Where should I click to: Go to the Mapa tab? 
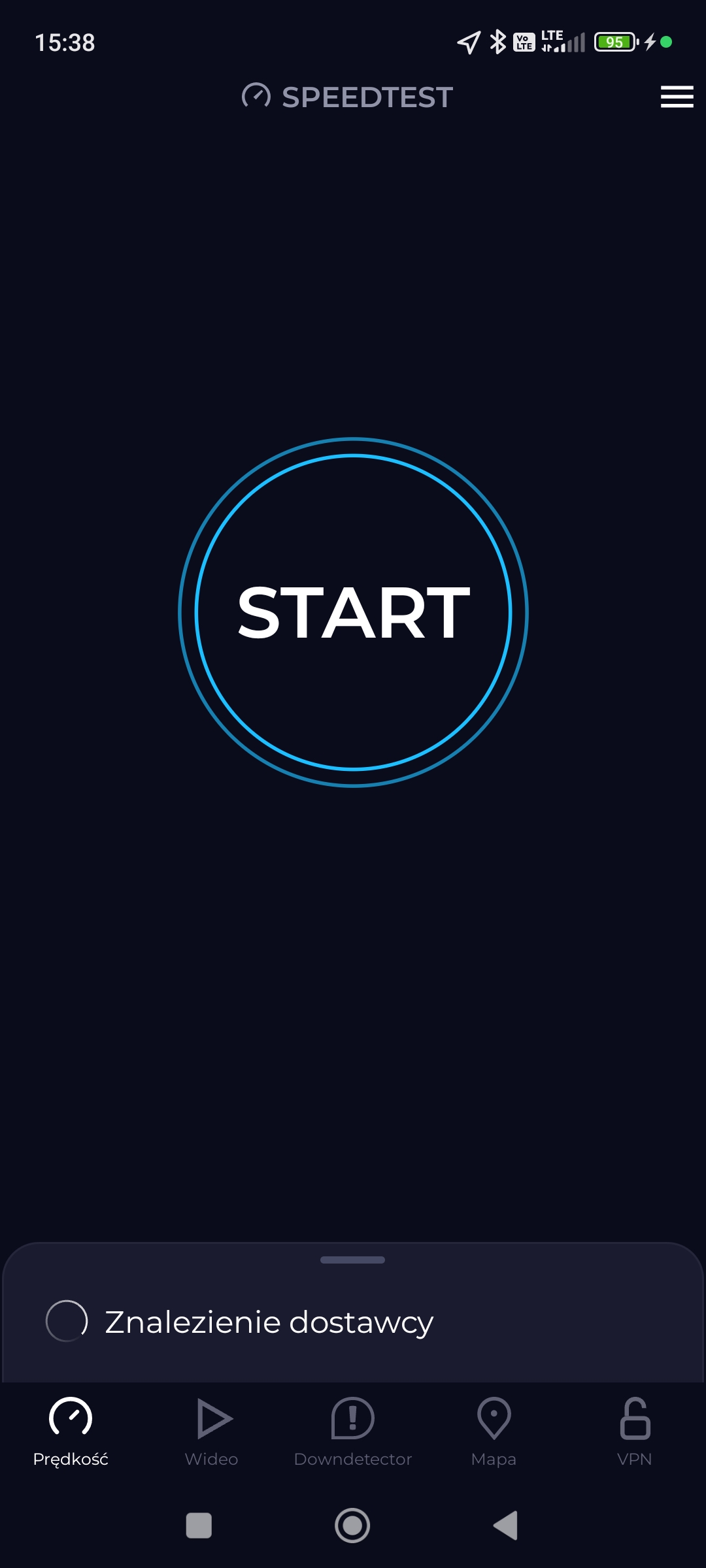[x=494, y=1431]
